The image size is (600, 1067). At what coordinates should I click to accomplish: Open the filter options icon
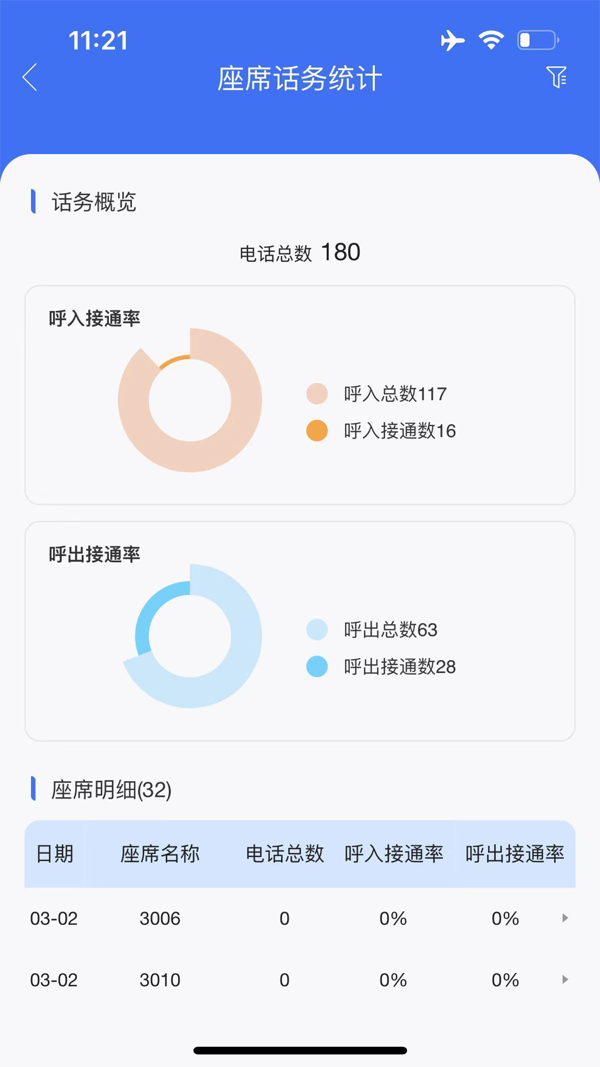[557, 77]
